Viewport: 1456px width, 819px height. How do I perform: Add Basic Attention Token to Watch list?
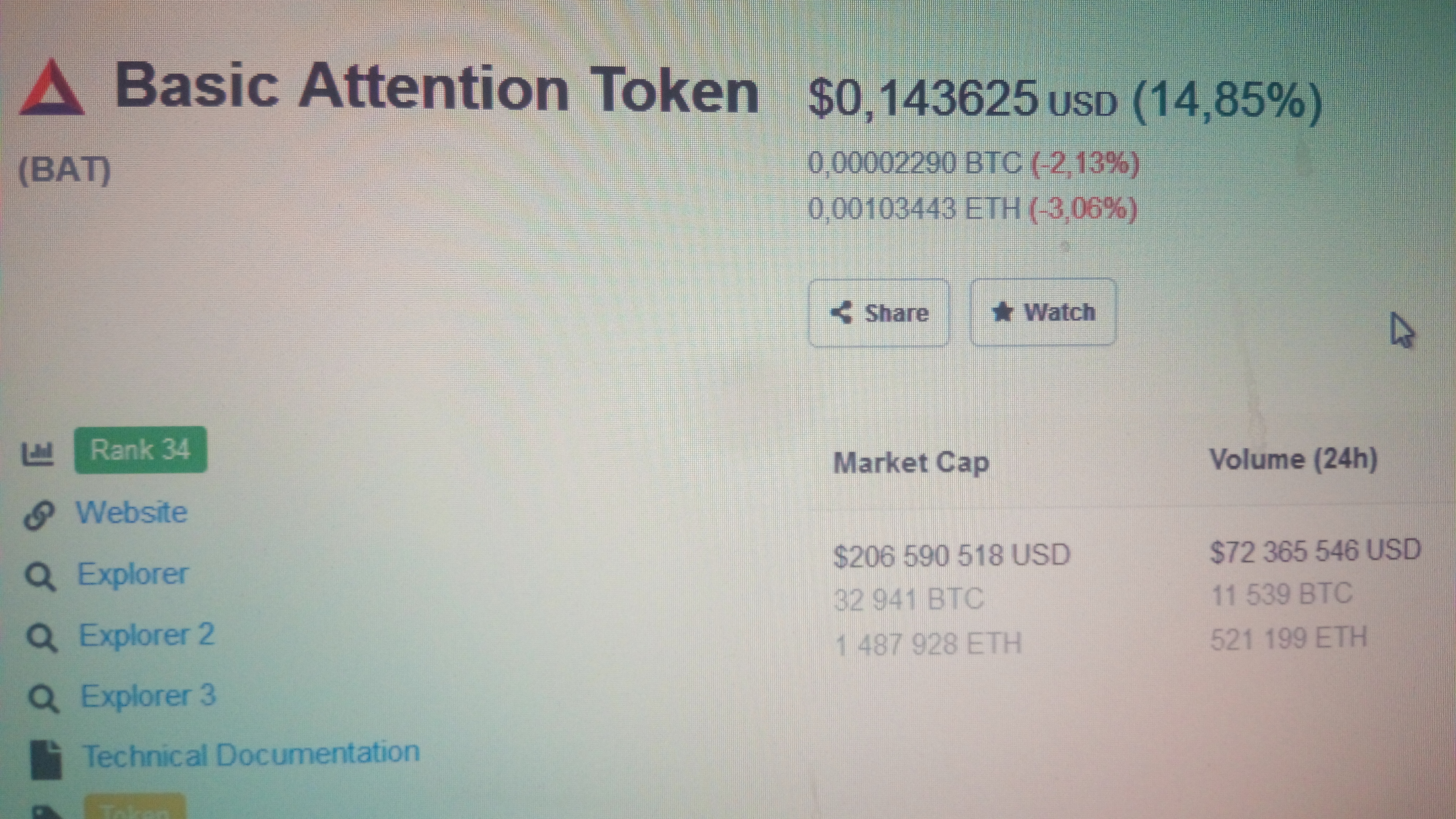(x=1043, y=312)
